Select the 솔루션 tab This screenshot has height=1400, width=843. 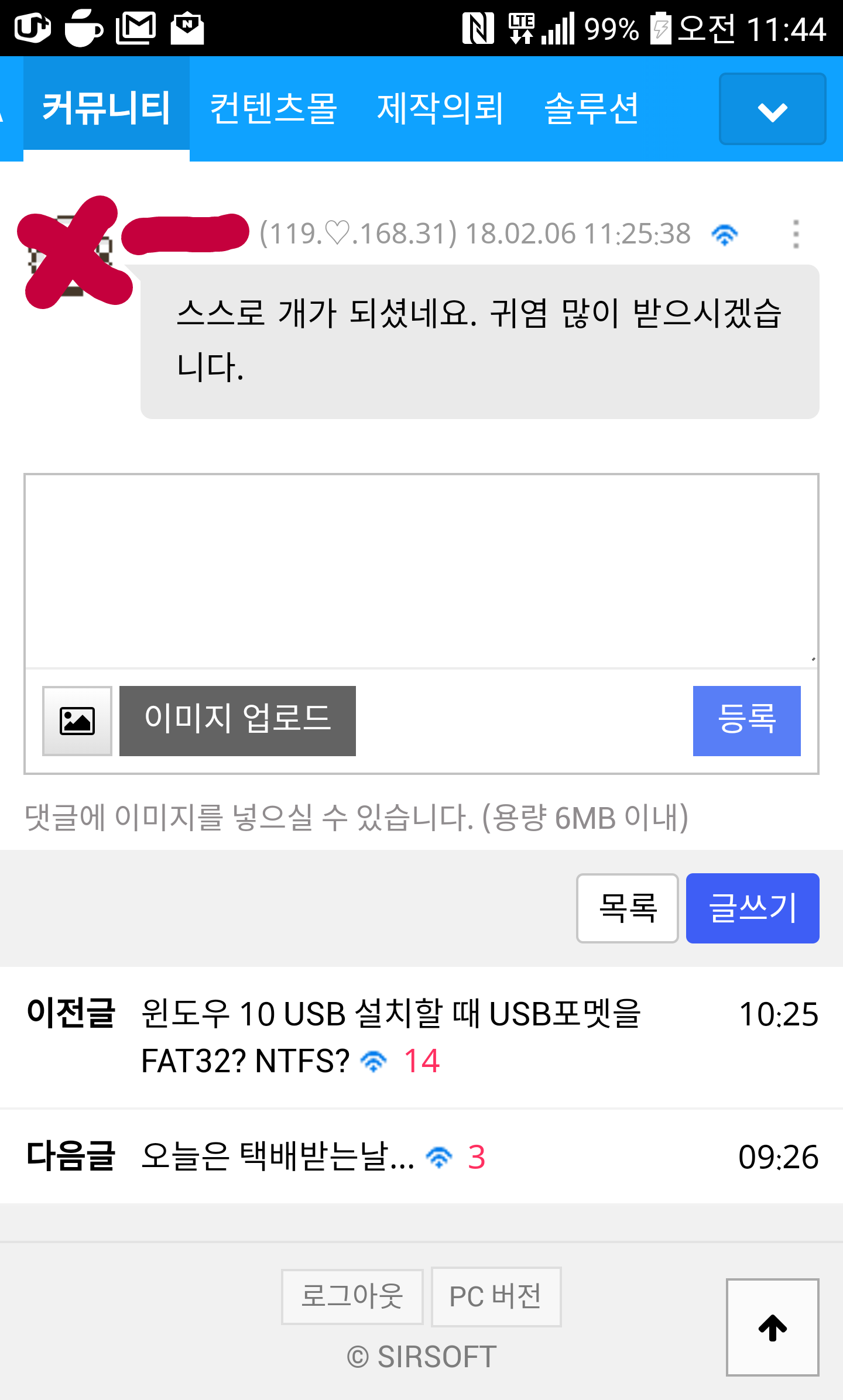(x=591, y=108)
